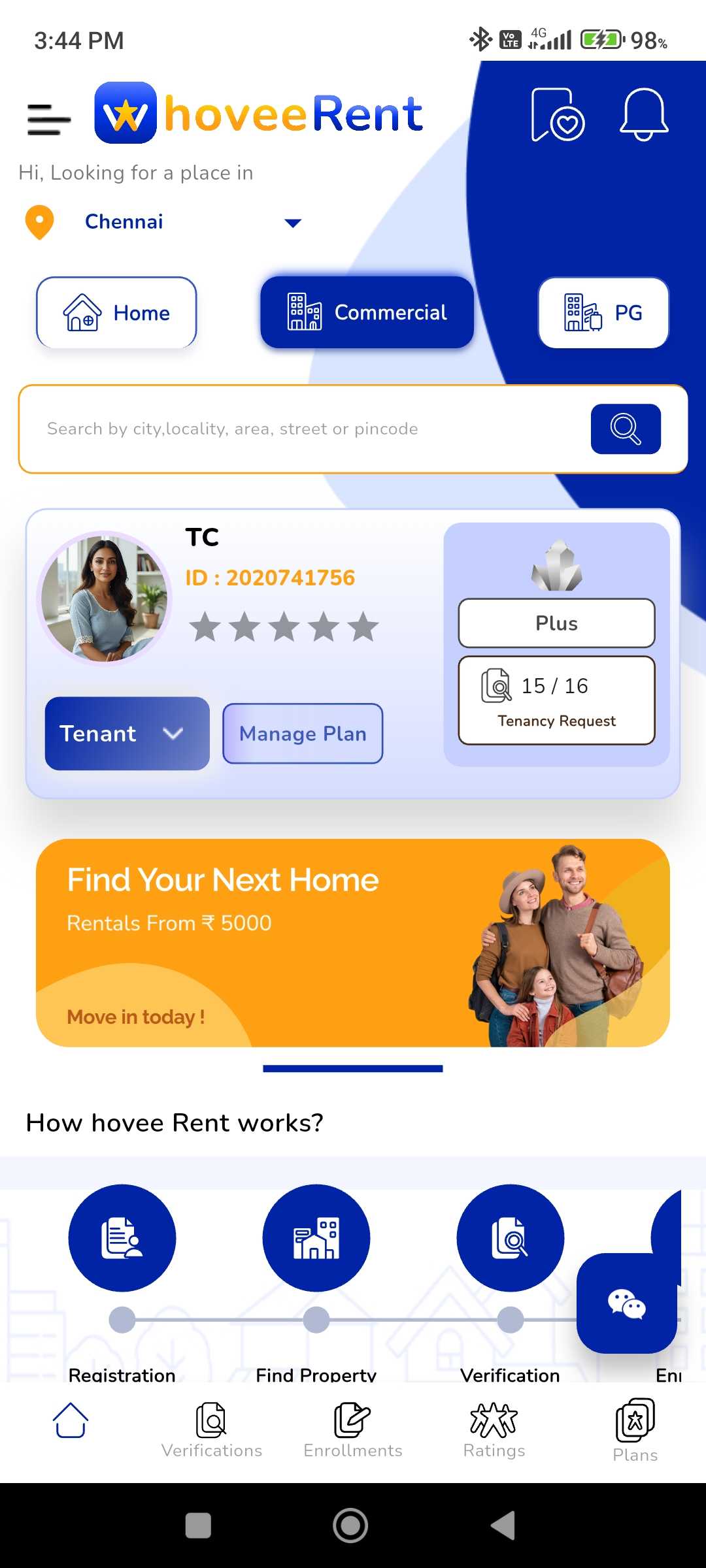The image size is (706, 1568).
Task: Open the saved favorites icon
Action: pyautogui.click(x=557, y=115)
